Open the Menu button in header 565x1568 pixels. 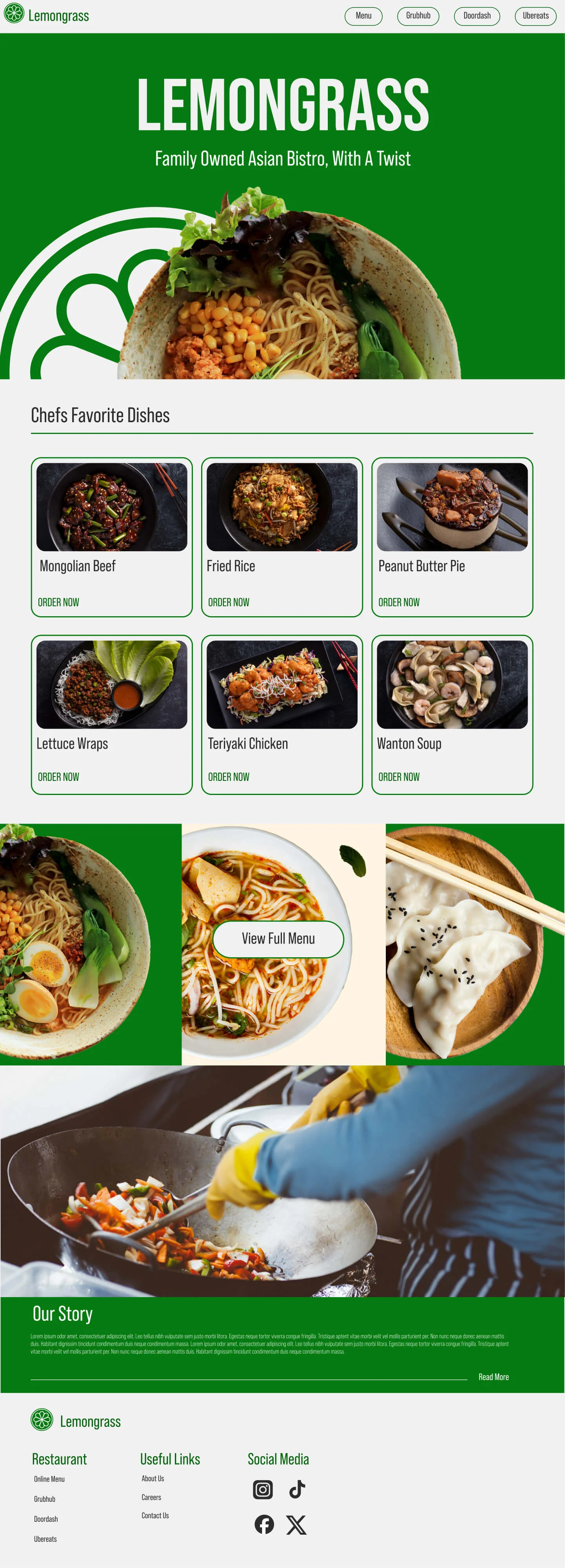363,16
